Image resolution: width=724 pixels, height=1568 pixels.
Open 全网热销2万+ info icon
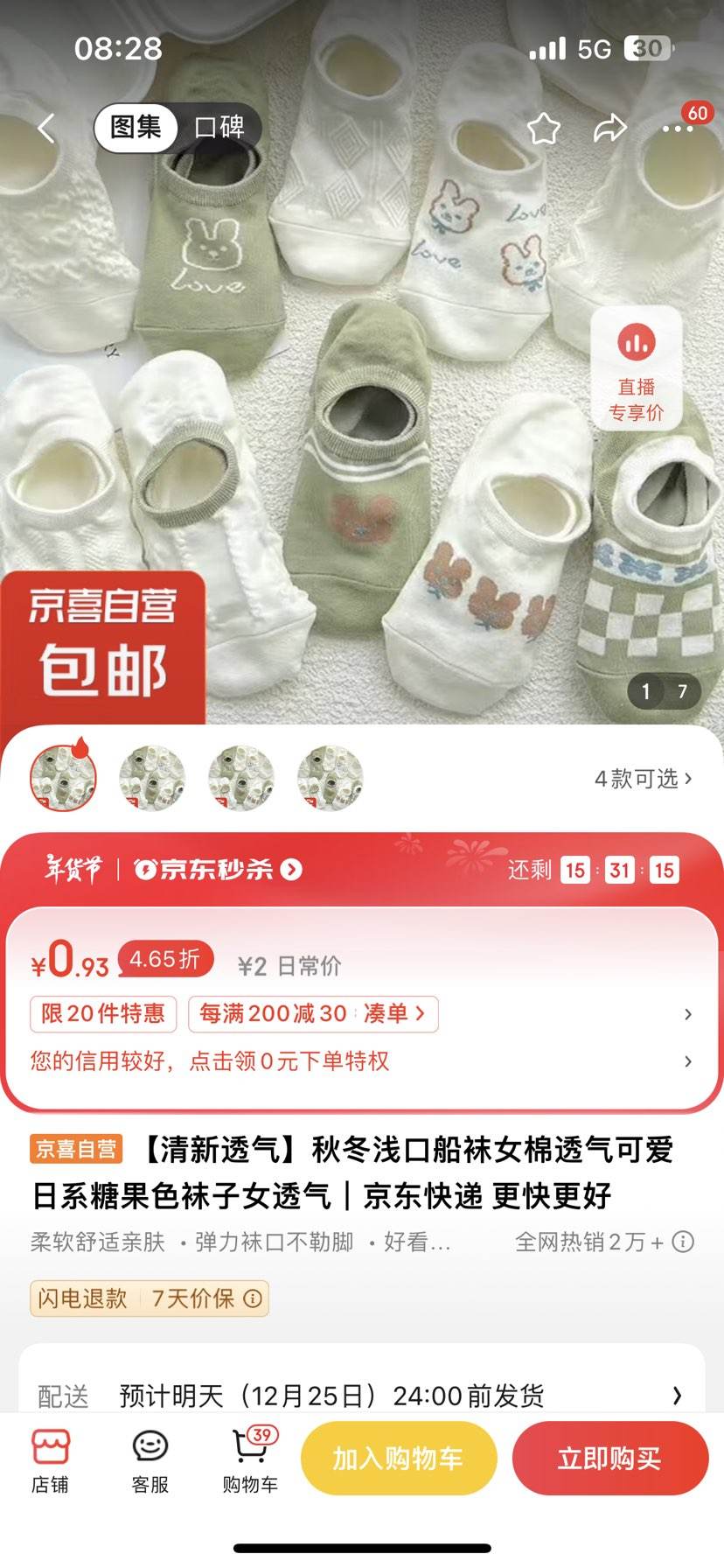(681, 1241)
